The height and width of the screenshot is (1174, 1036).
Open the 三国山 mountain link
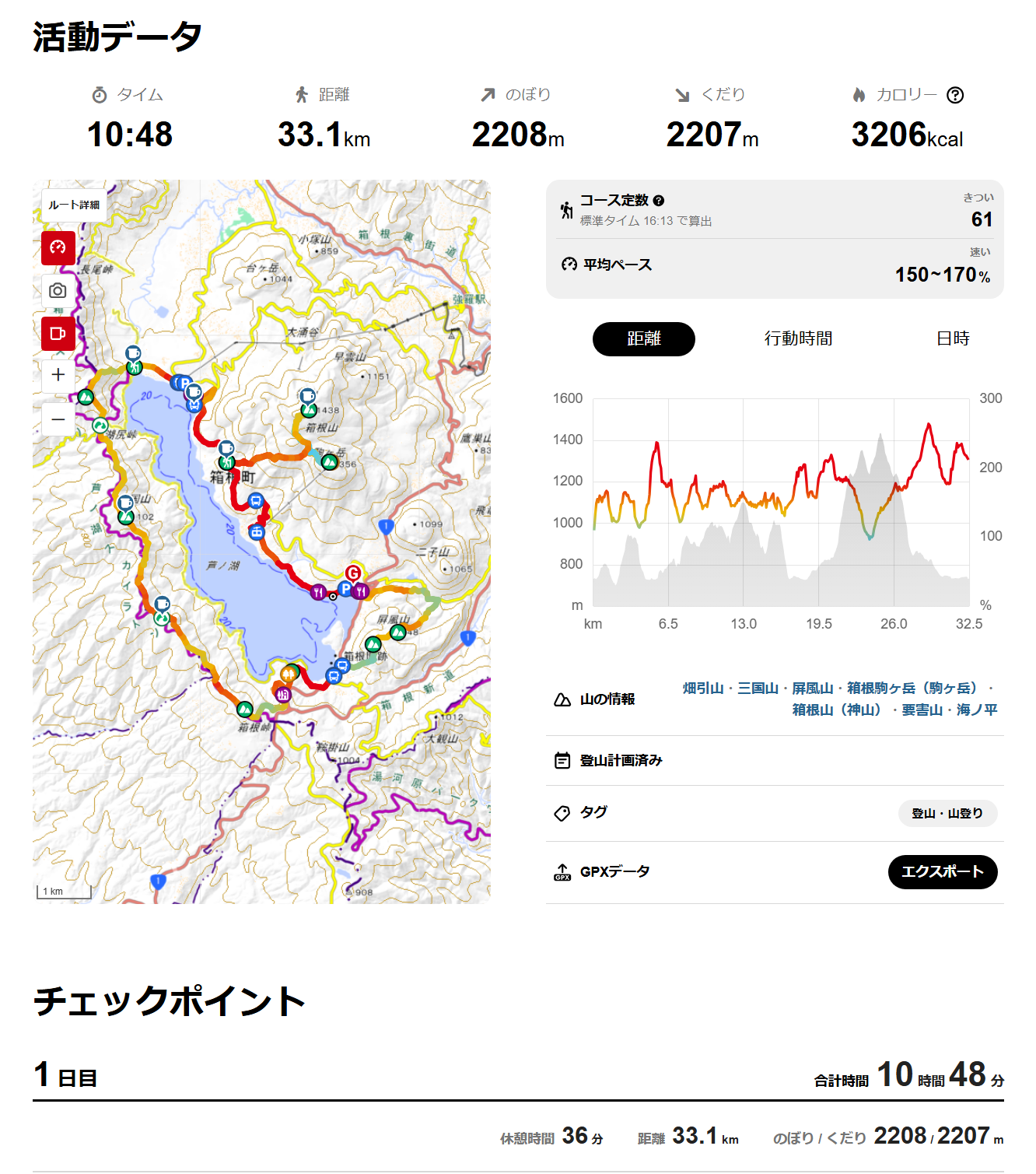[758, 689]
